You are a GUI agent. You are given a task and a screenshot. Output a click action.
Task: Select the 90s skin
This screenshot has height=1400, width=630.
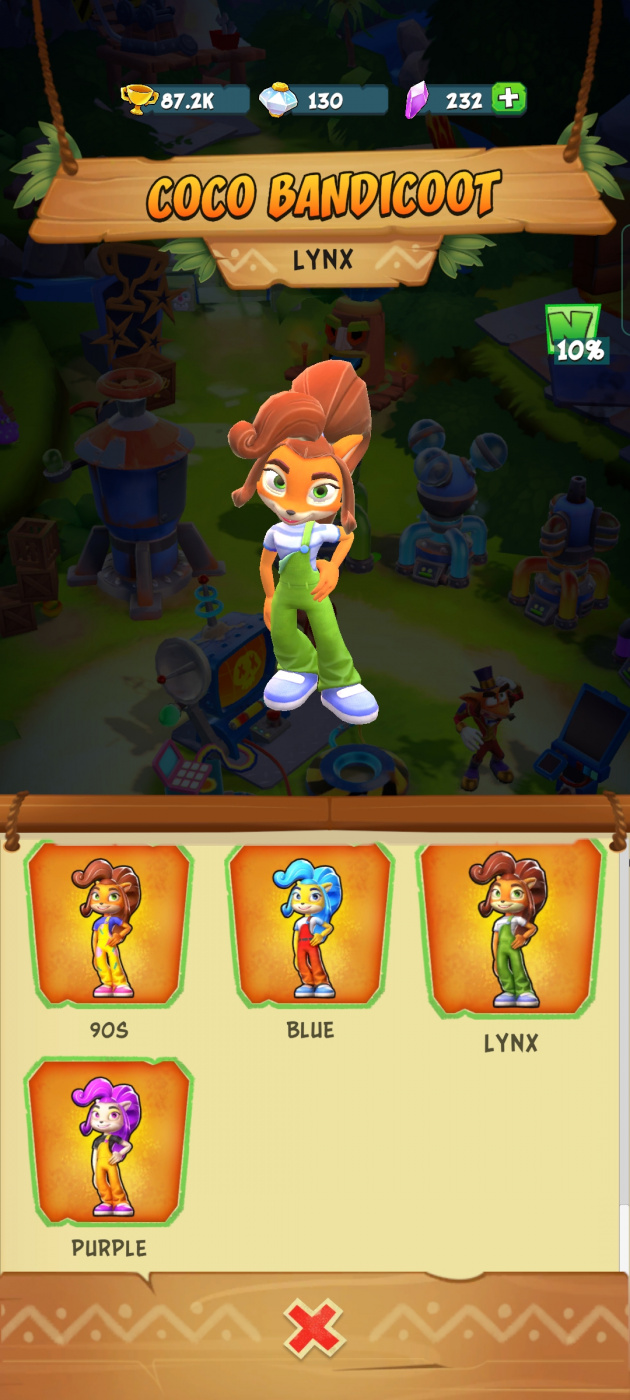tap(109, 925)
